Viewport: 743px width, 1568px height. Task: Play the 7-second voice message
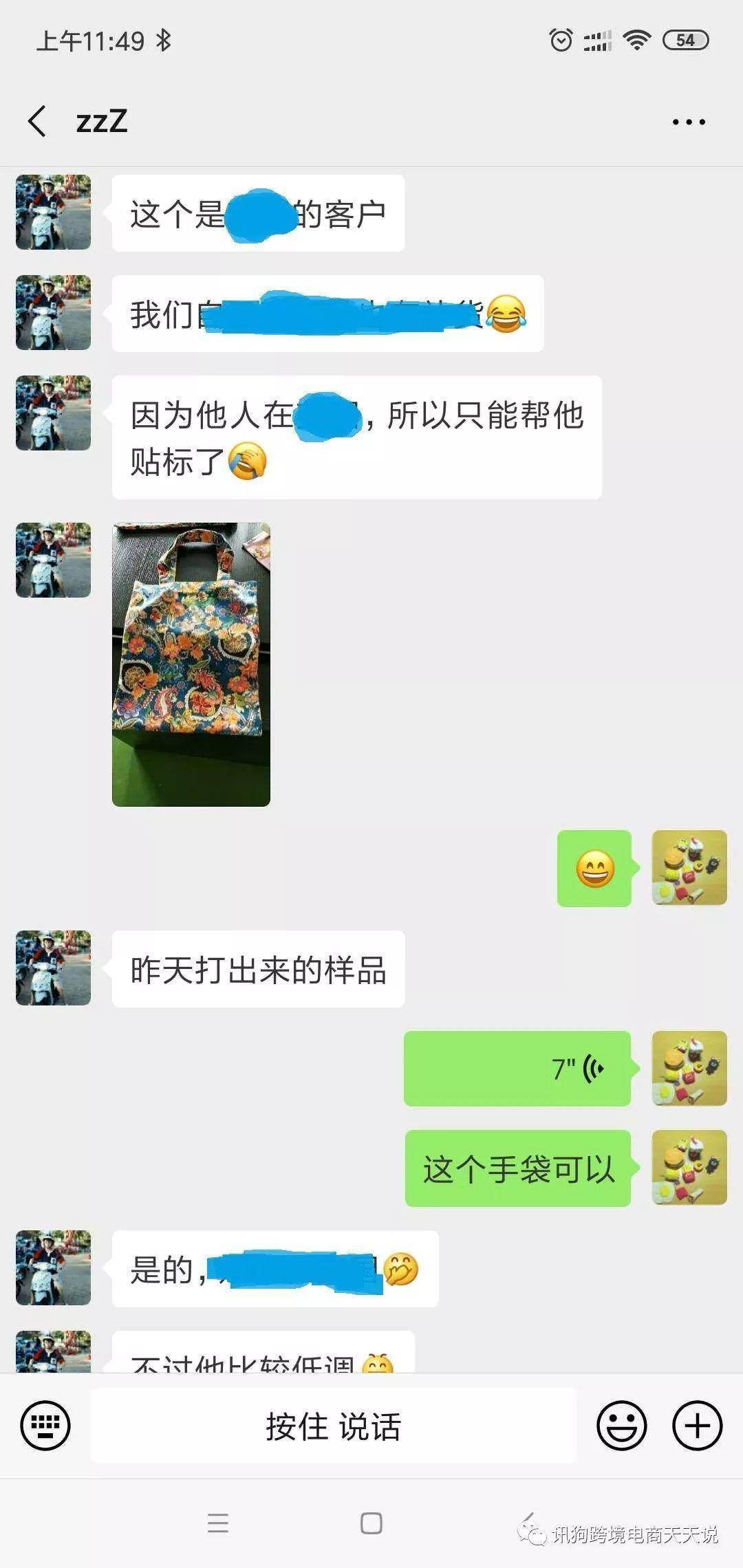coord(517,1068)
